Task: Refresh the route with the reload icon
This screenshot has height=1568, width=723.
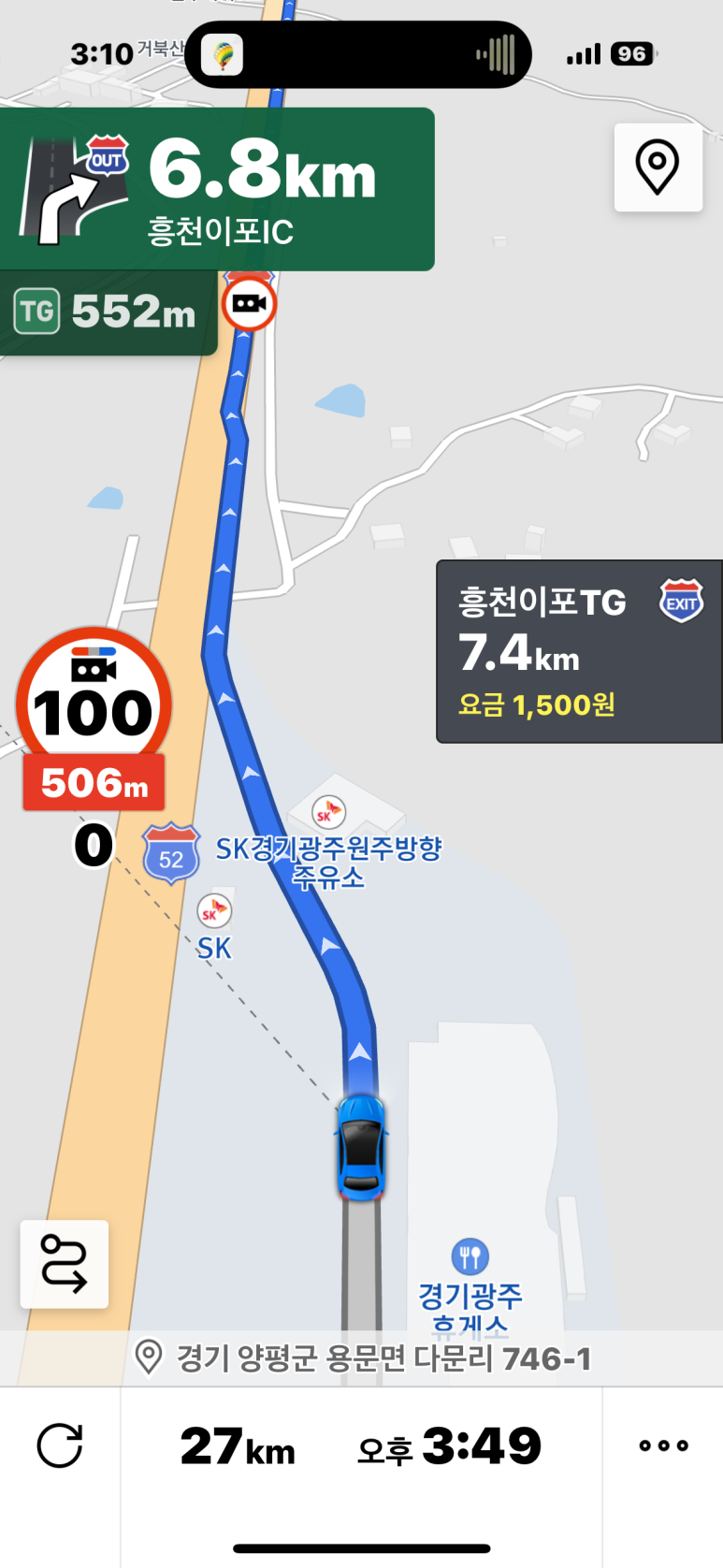Action: (x=60, y=1445)
